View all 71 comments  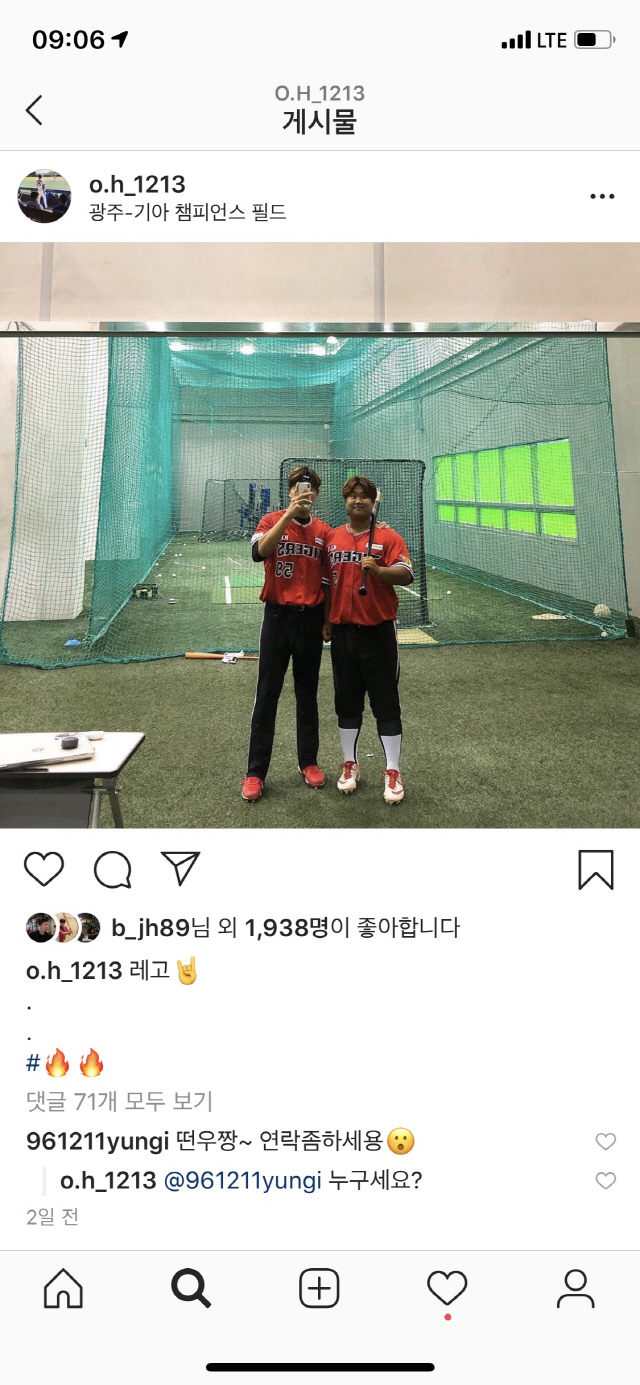[x=119, y=1102]
